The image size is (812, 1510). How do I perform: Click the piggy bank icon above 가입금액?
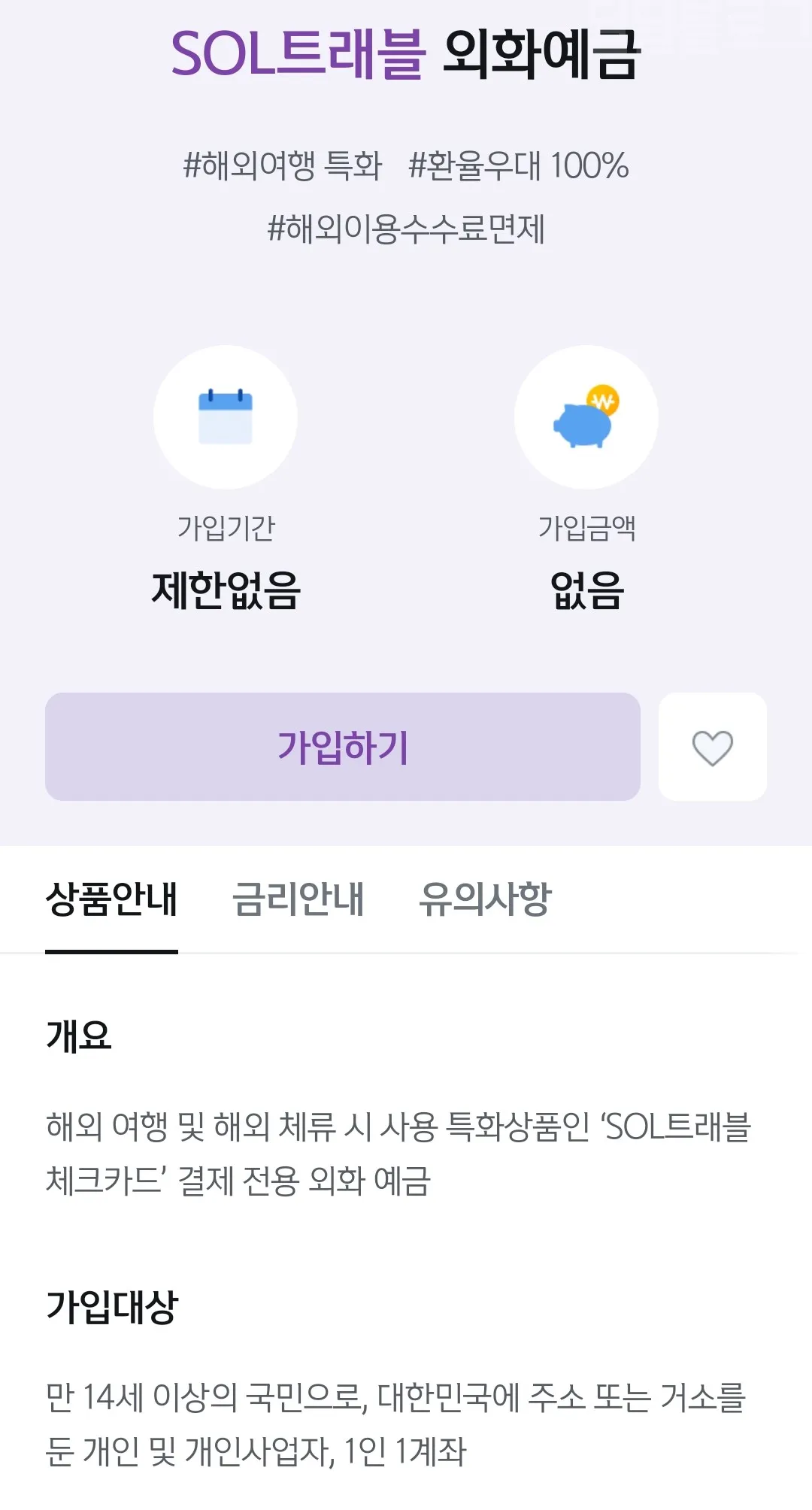pyautogui.click(x=586, y=421)
